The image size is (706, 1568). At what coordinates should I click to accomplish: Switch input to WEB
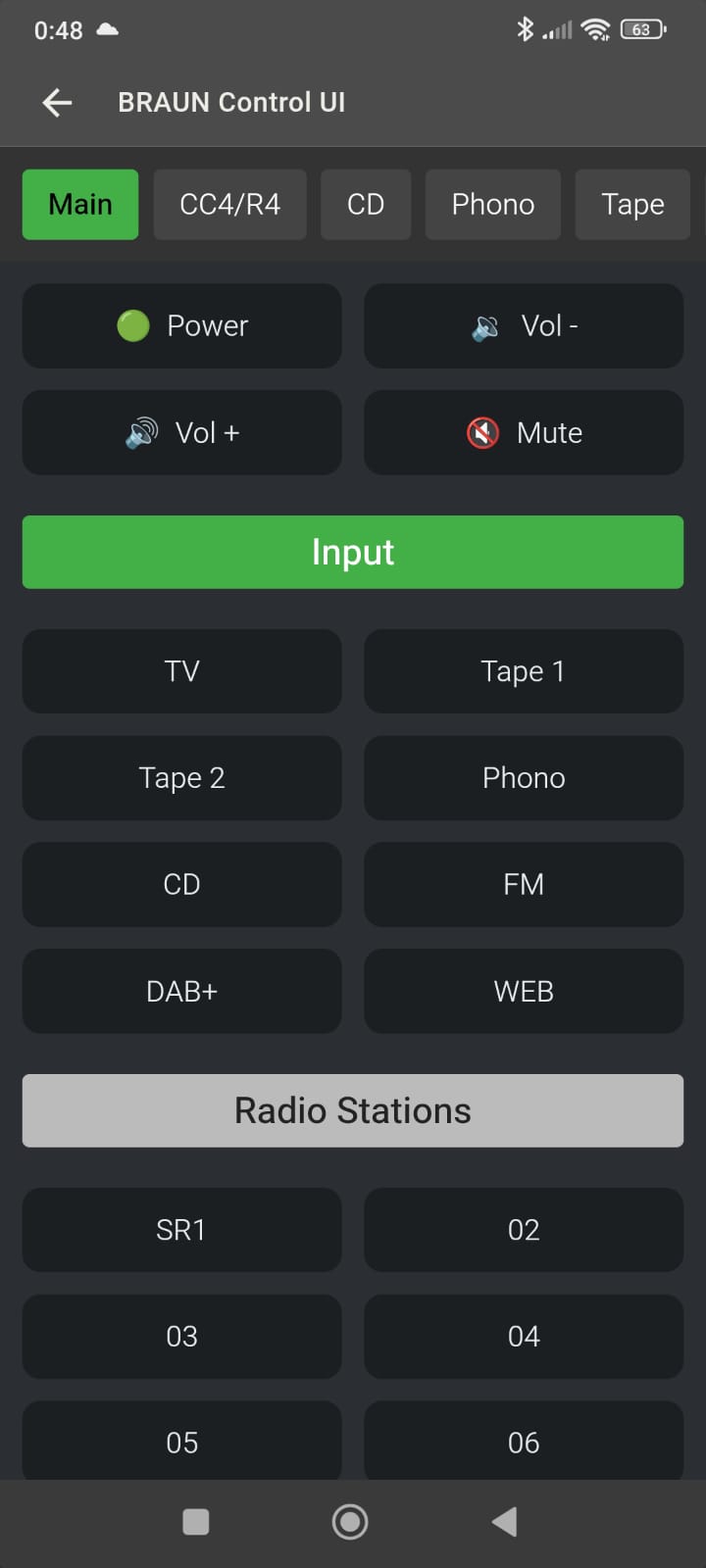point(524,991)
